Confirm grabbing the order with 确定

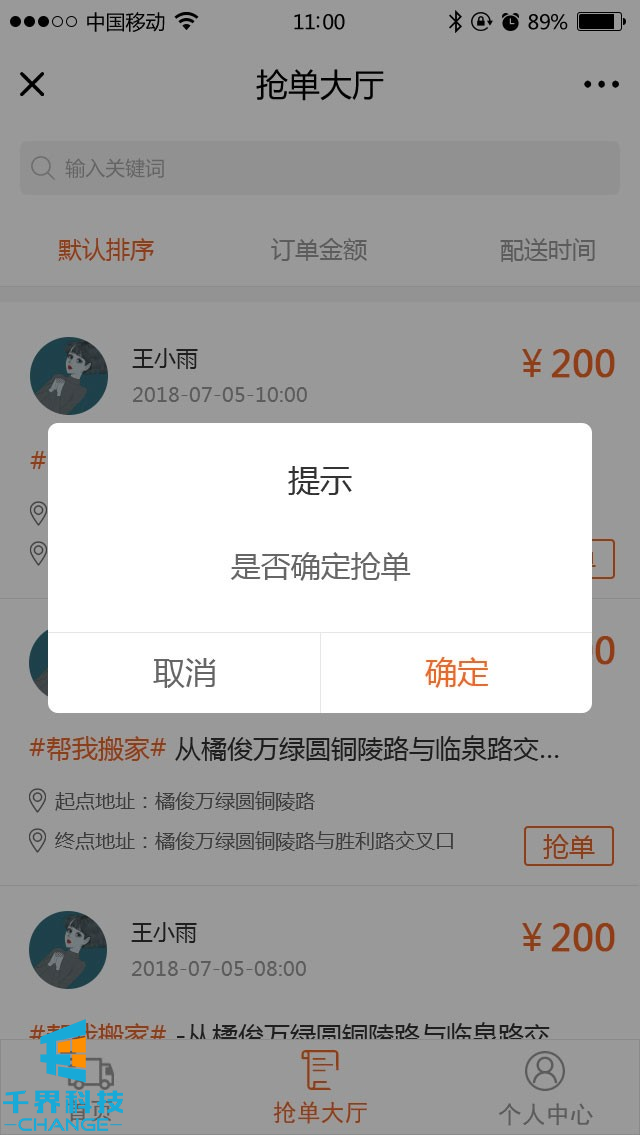[x=456, y=672]
